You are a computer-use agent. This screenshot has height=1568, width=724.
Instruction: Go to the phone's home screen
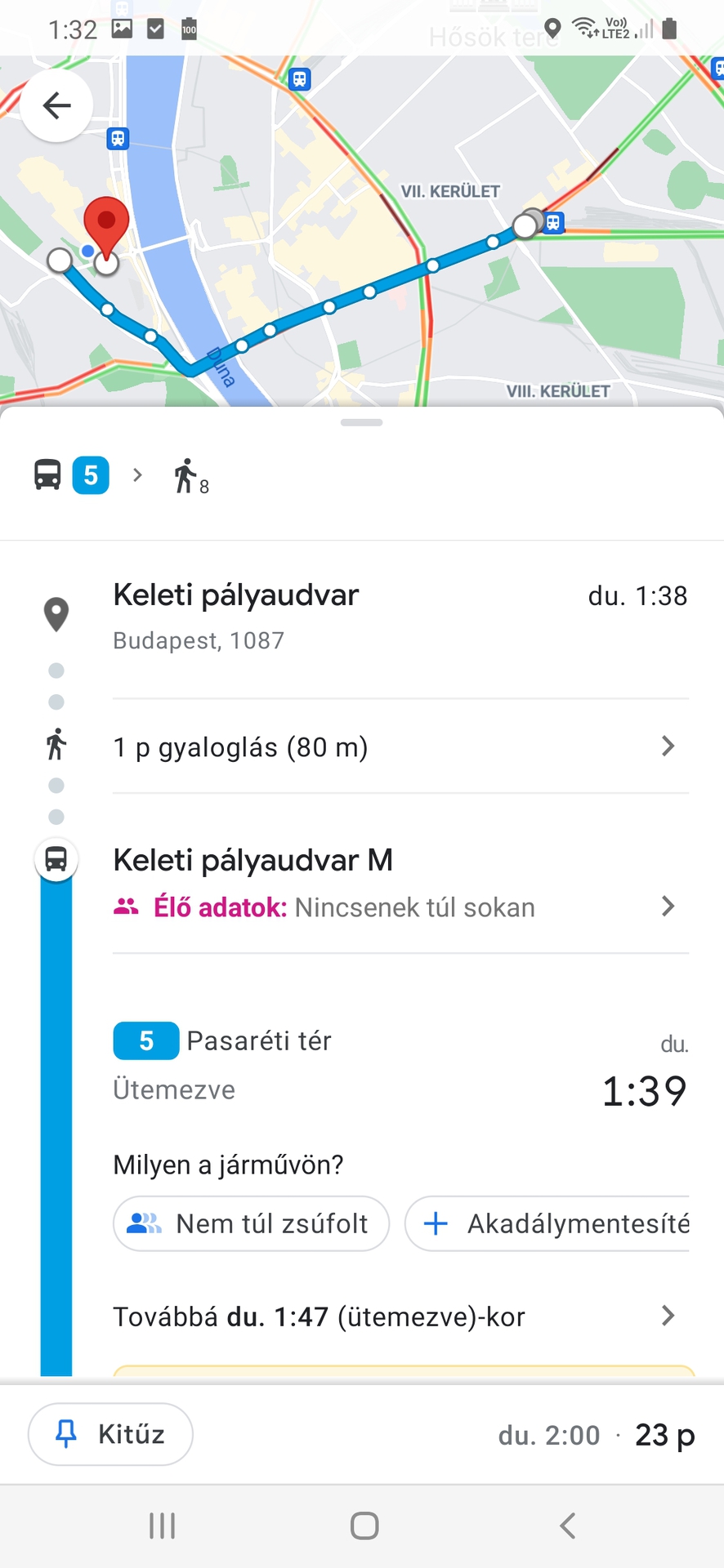tap(364, 1526)
